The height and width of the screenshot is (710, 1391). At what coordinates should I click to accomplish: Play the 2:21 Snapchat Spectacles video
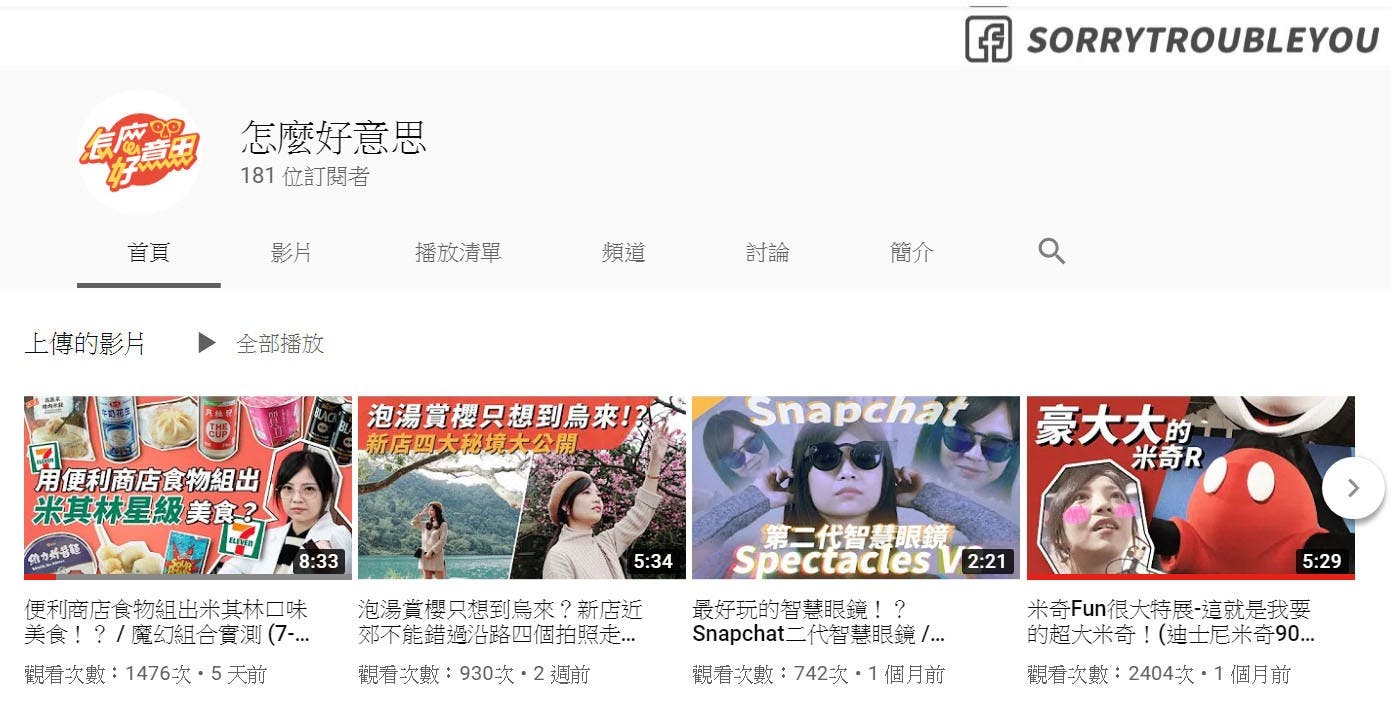coord(856,487)
